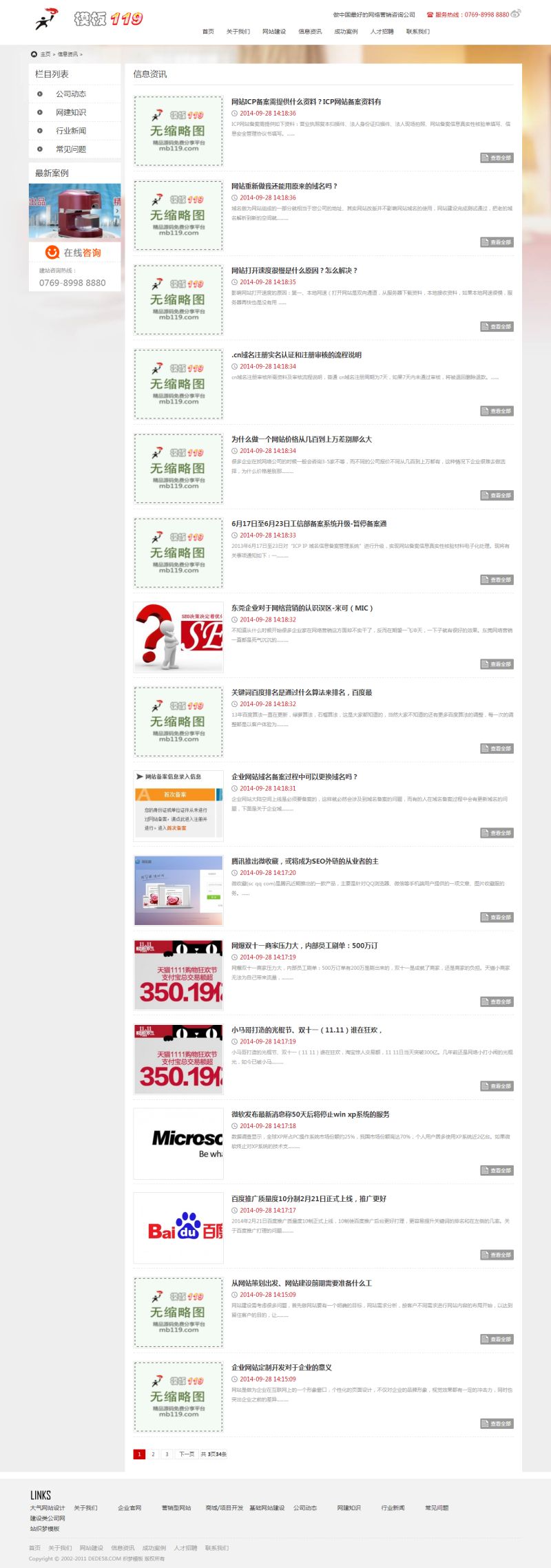Tap the 在线咨询 consultation button
Screen dimensions: 551x1568
pyautogui.click(x=74, y=253)
